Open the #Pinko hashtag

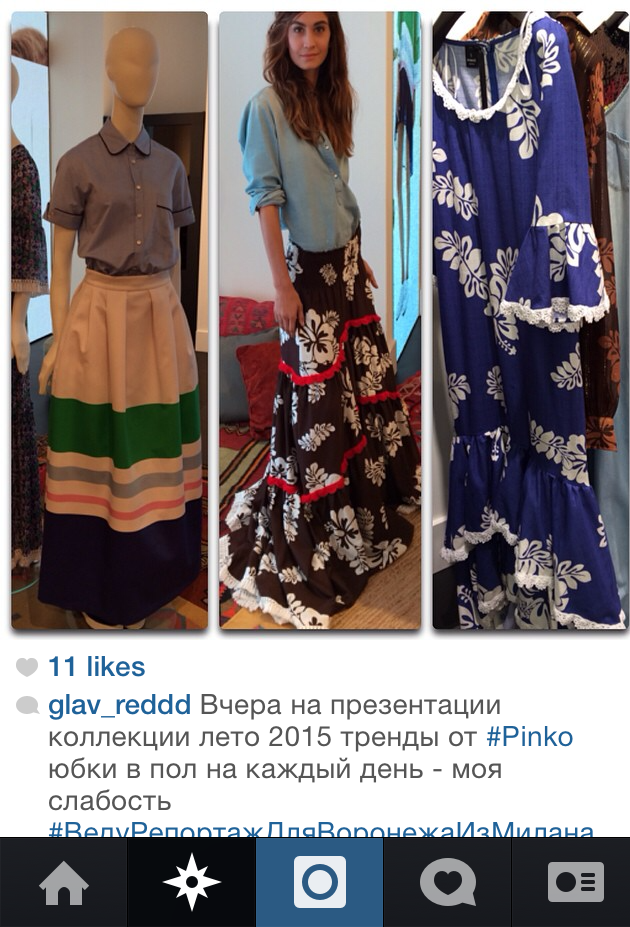point(529,738)
